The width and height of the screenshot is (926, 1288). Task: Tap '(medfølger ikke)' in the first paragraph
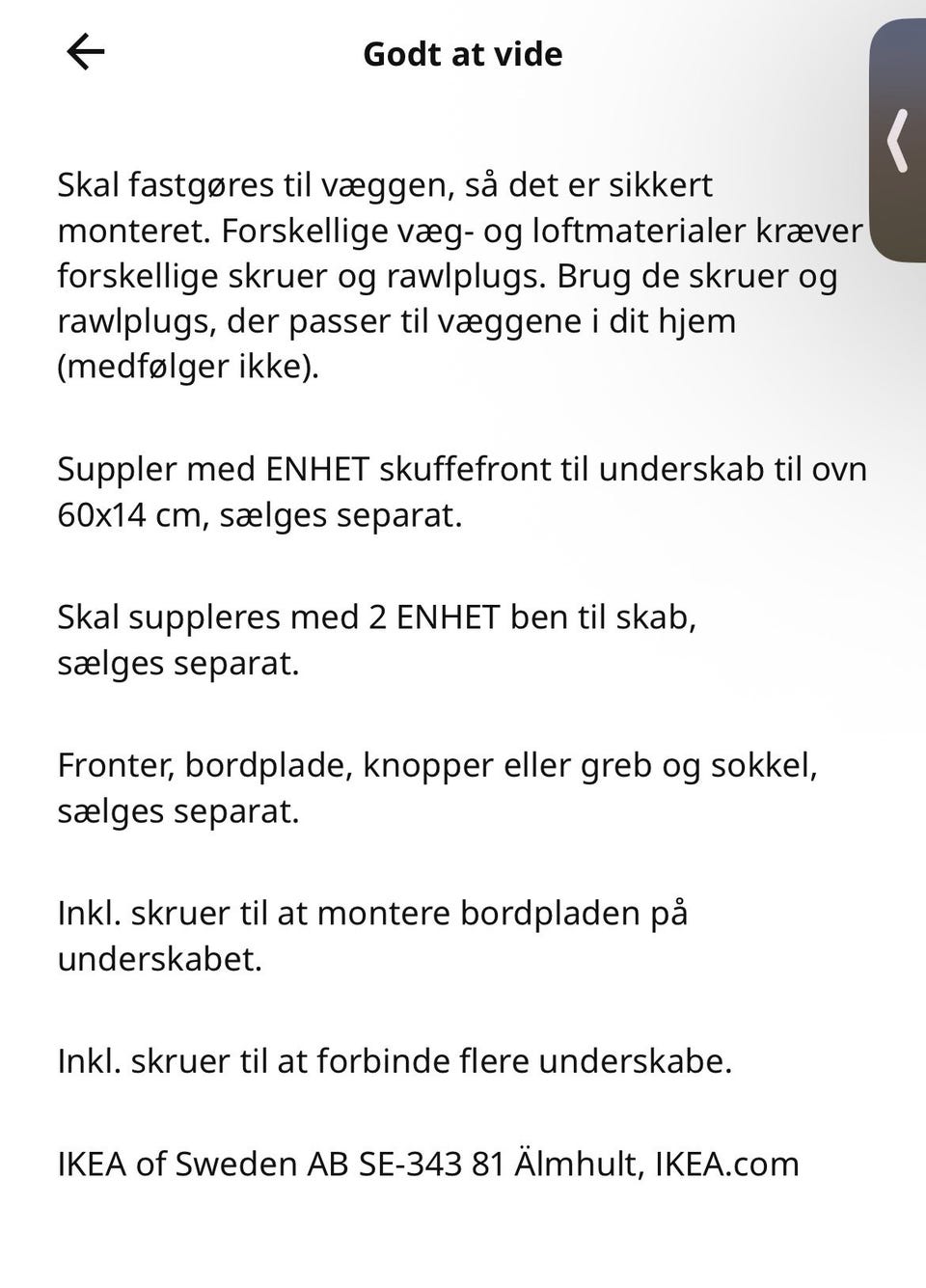point(187,368)
